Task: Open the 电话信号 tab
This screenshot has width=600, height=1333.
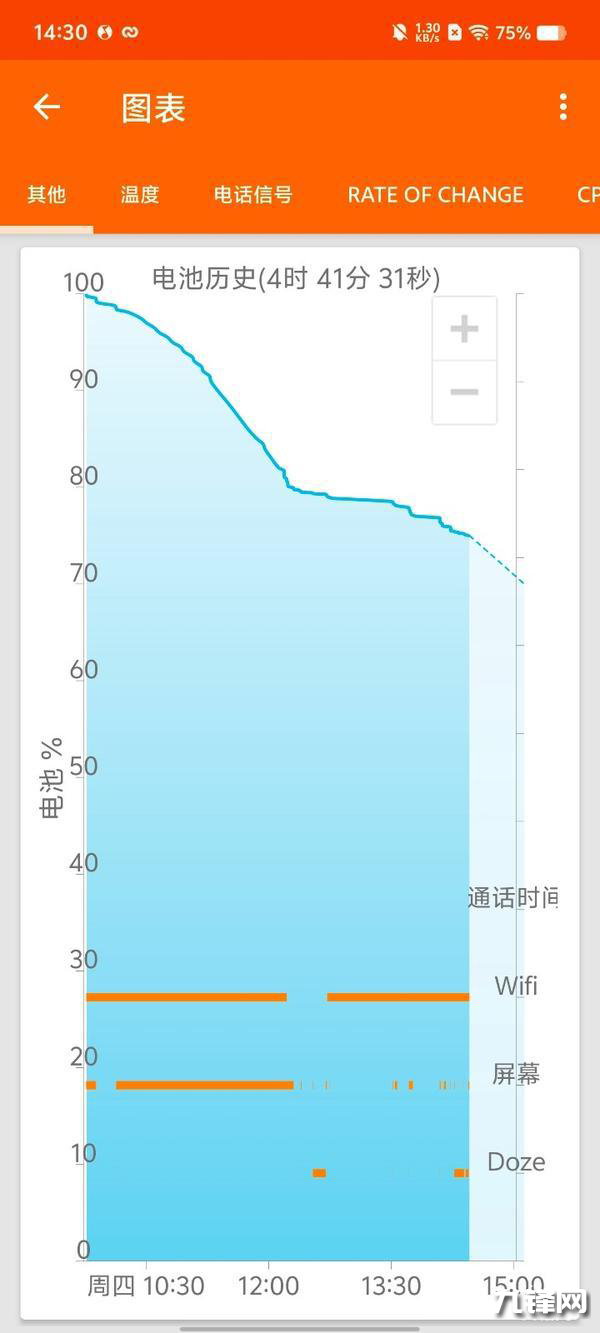Action: tap(253, 195)
